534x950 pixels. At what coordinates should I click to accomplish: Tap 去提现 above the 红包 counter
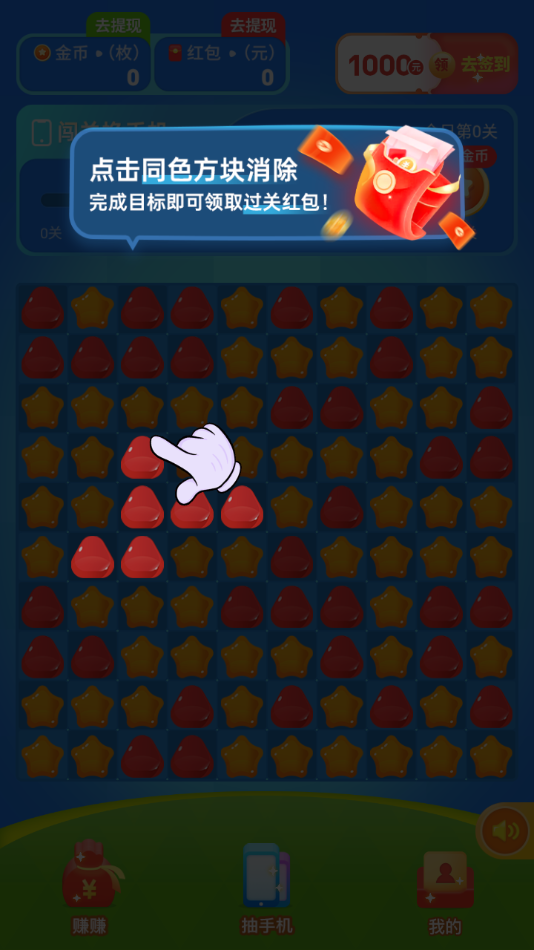253,25
